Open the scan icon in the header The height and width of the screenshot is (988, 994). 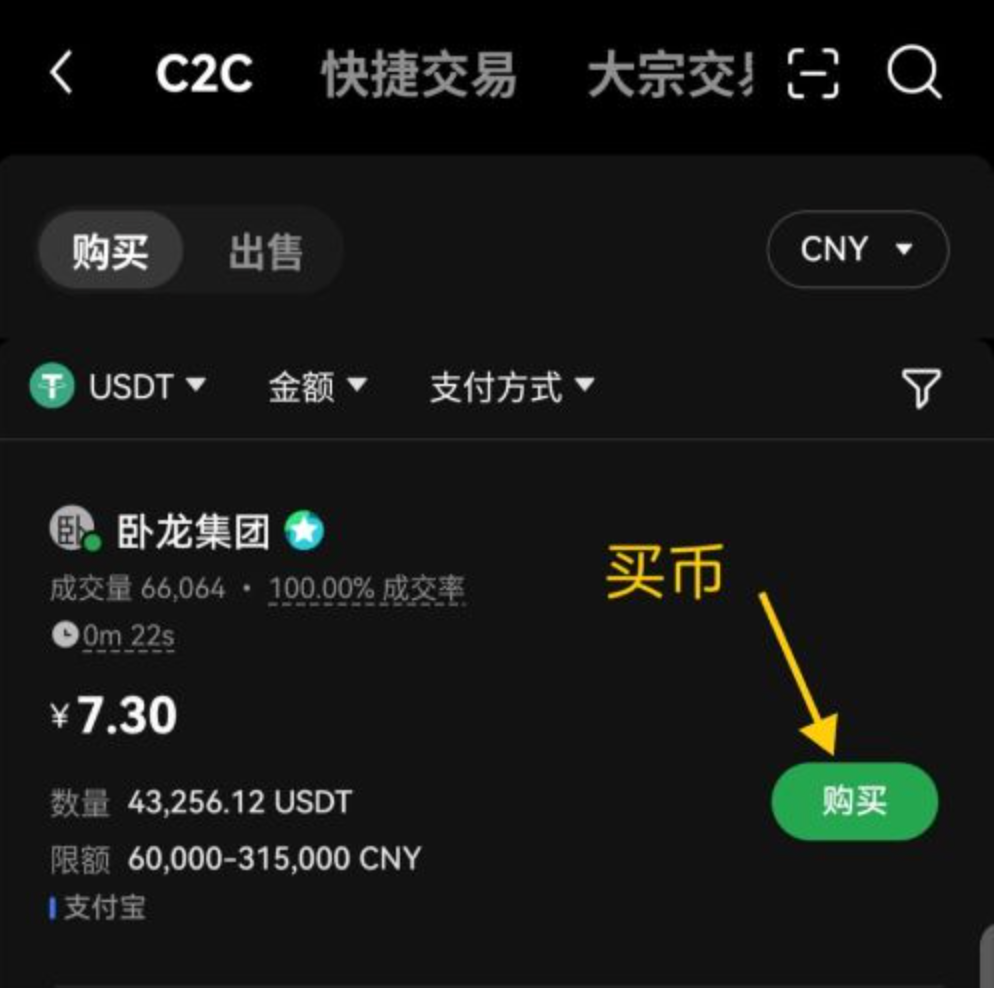(813, 73)
